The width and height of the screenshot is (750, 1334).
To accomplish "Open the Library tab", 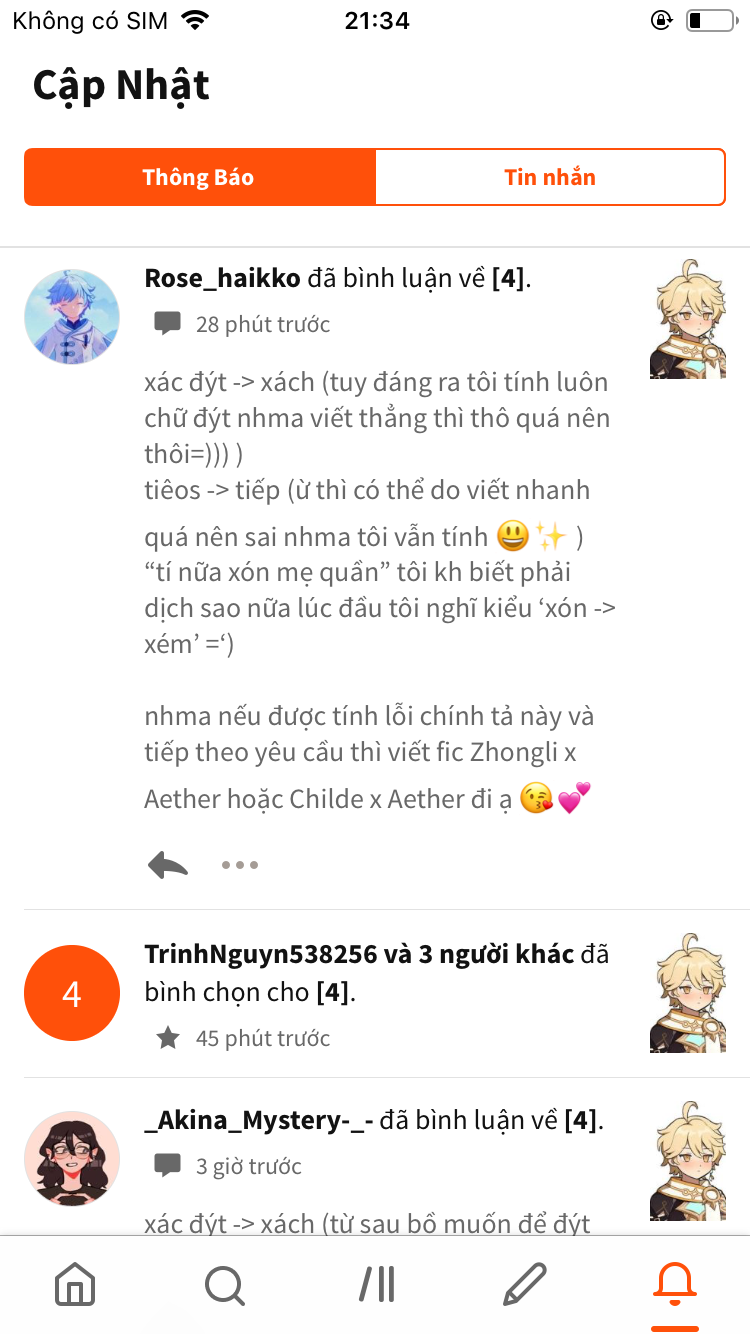I will point(376,1284).
